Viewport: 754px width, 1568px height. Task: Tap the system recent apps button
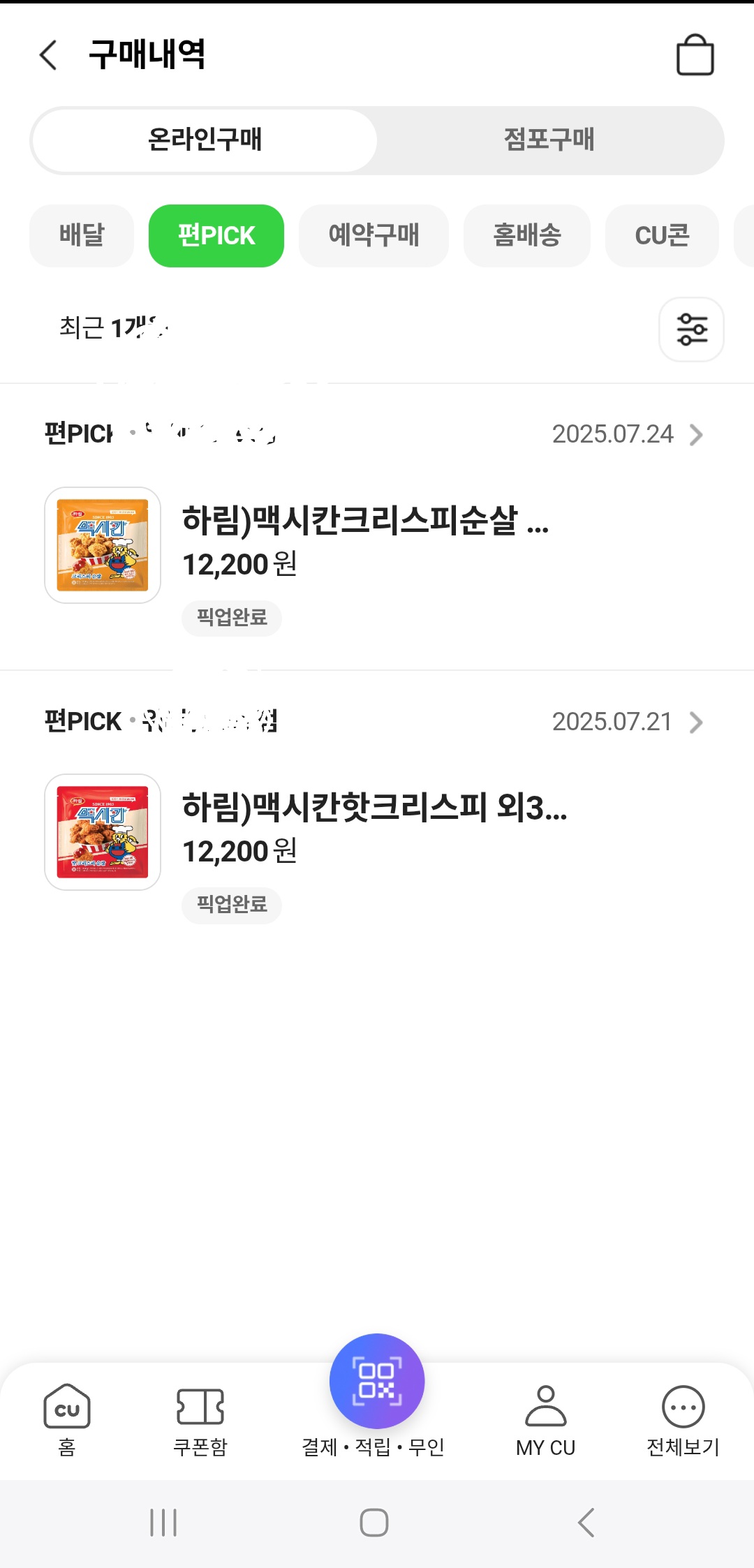[163, 1523]
